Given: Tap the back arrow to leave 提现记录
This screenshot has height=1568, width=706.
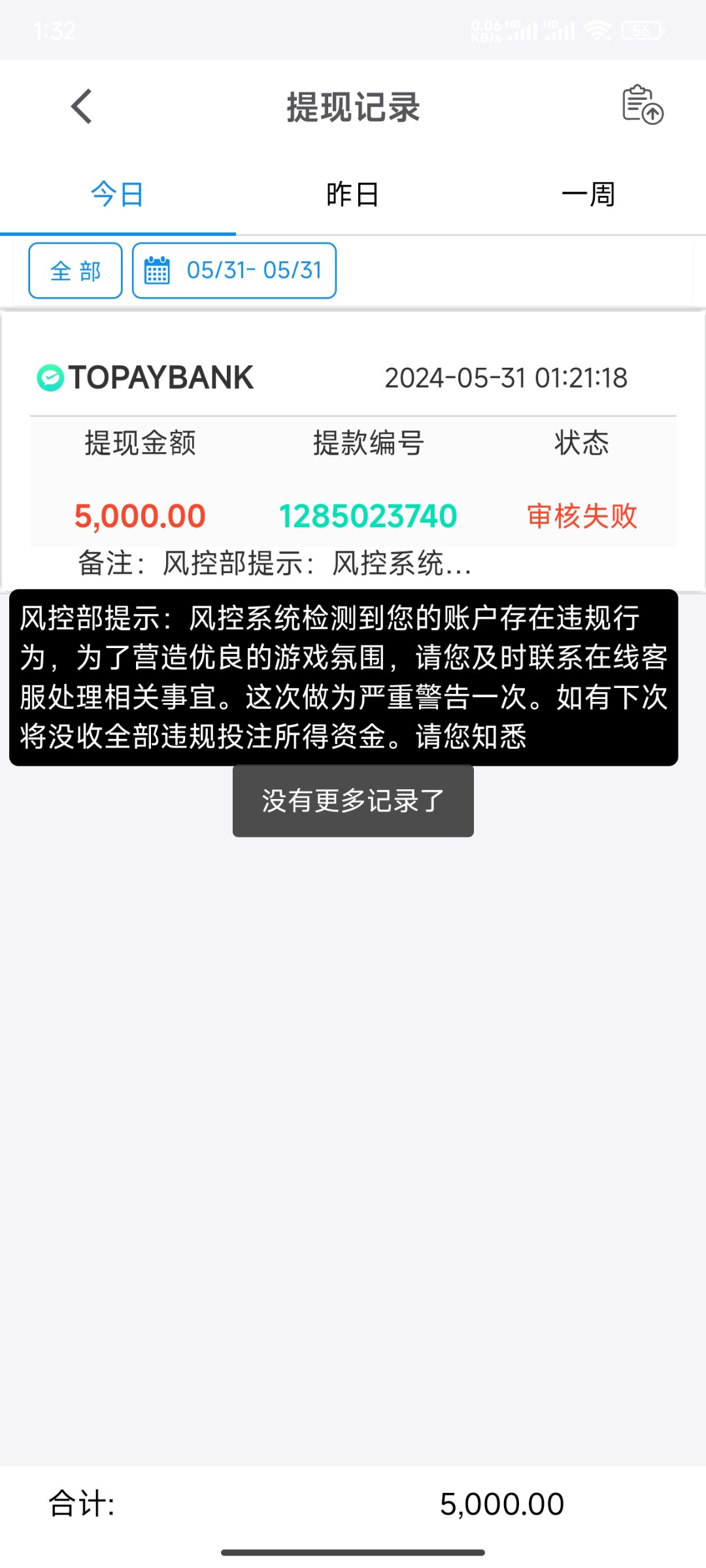Looking at the screenshot, I should tap(81, 106).
